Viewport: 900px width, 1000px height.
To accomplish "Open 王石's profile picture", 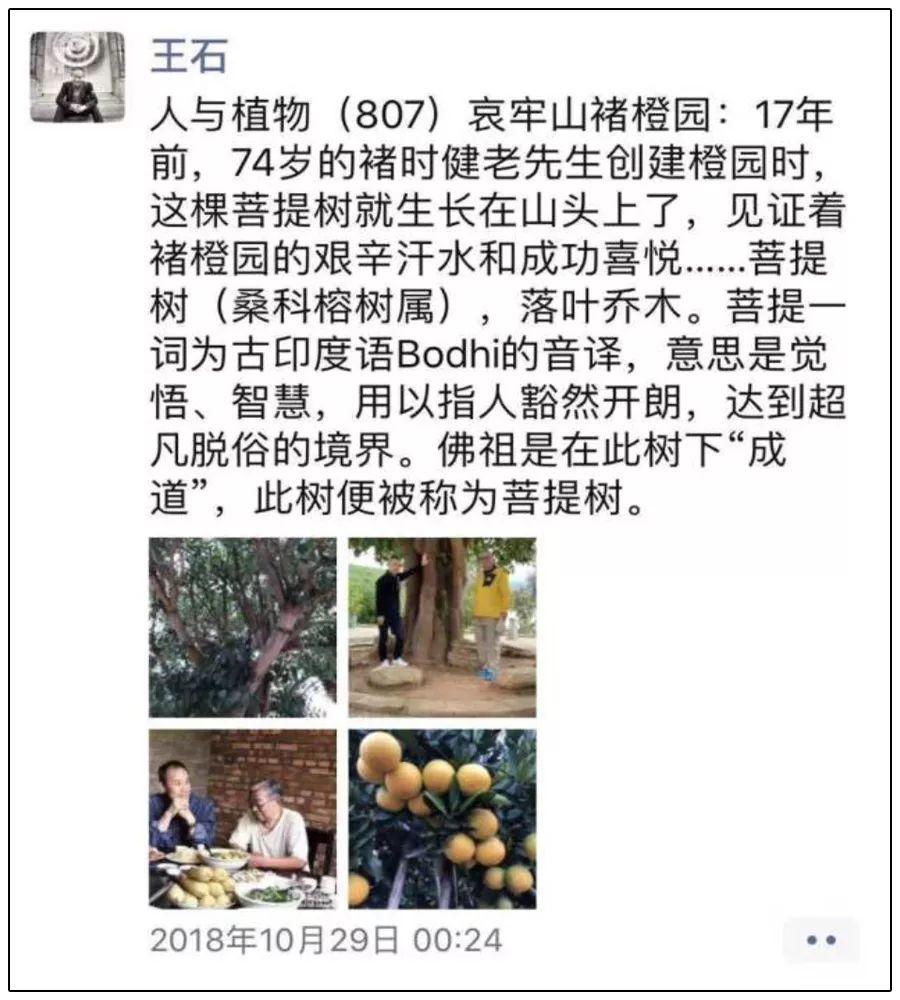I will [x=77, y=77].
